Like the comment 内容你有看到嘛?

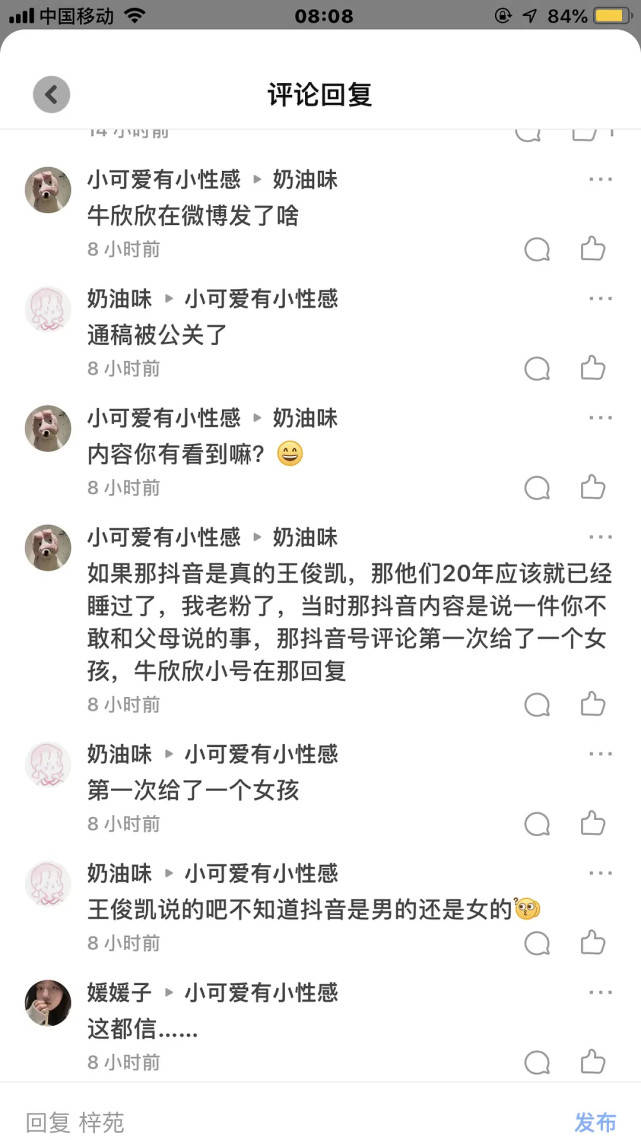593,487
